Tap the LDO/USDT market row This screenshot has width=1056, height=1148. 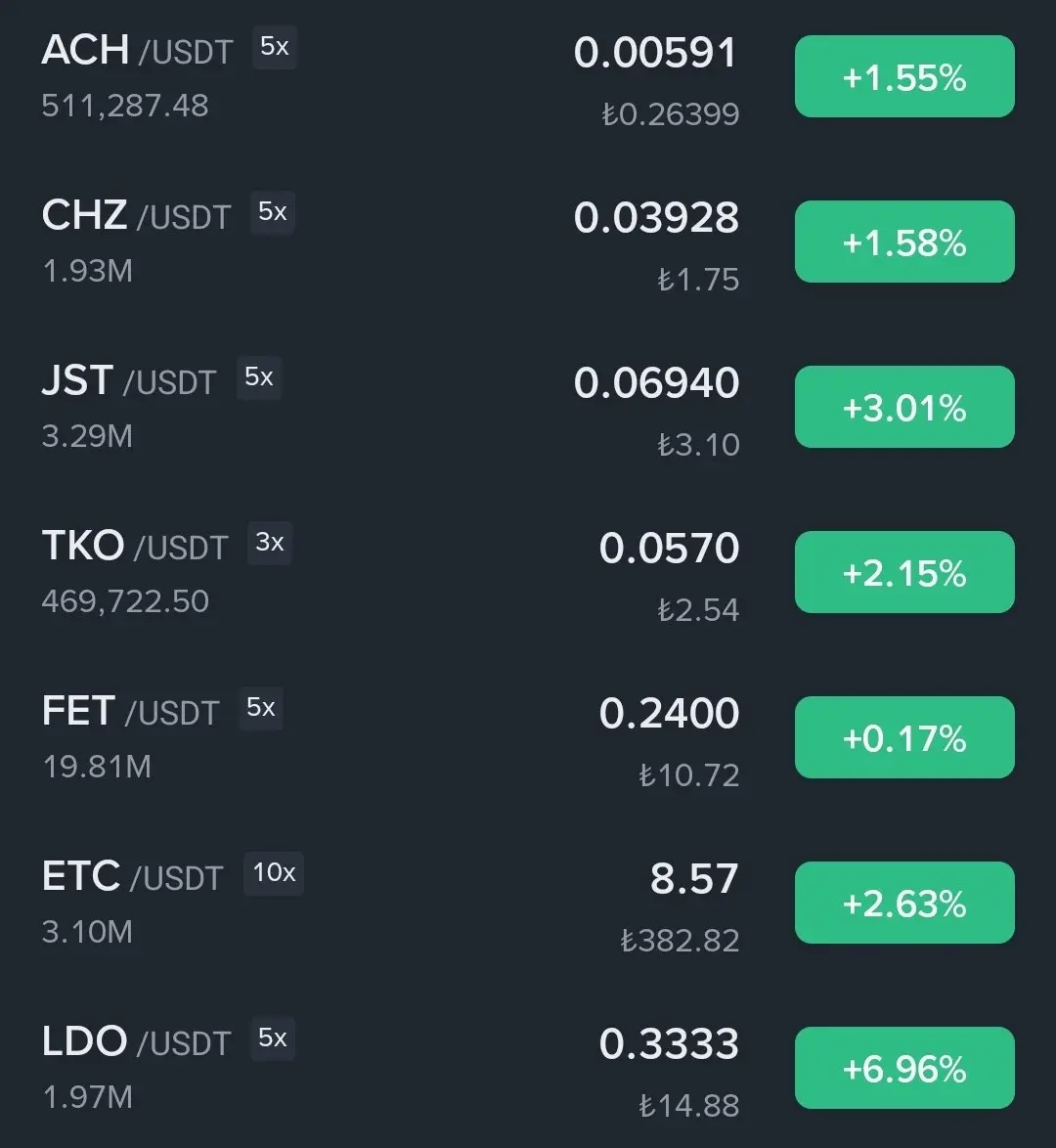pos(136,1042)
